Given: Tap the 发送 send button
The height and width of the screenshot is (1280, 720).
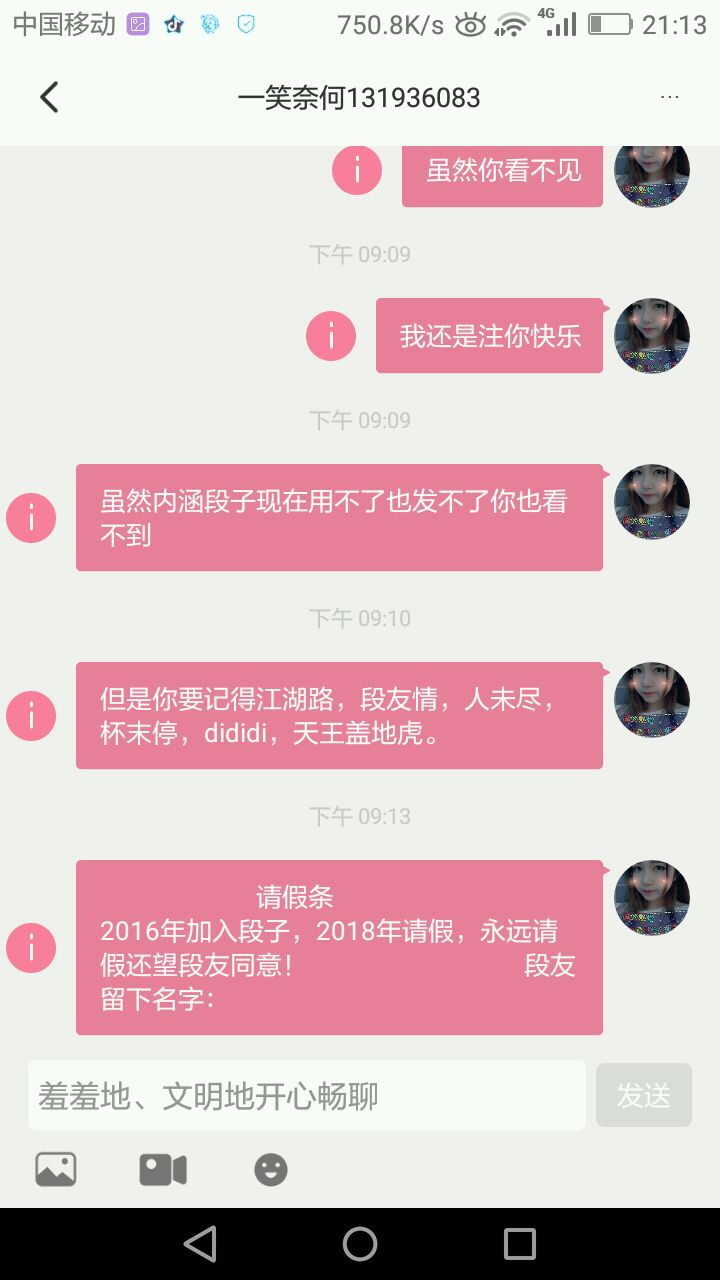Looking at the screenshot, I should point(643,1096).
